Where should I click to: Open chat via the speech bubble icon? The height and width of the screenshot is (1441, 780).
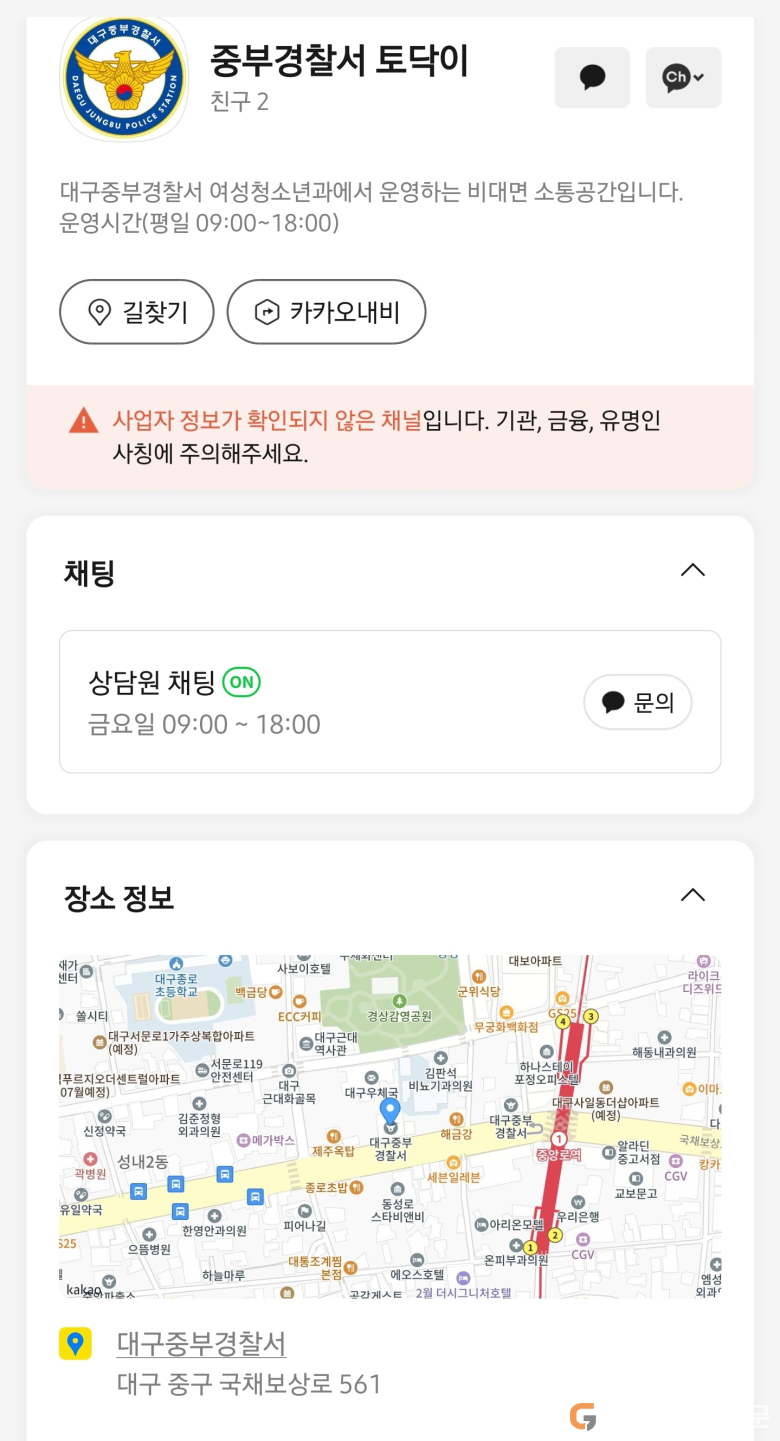click(592, 77)
